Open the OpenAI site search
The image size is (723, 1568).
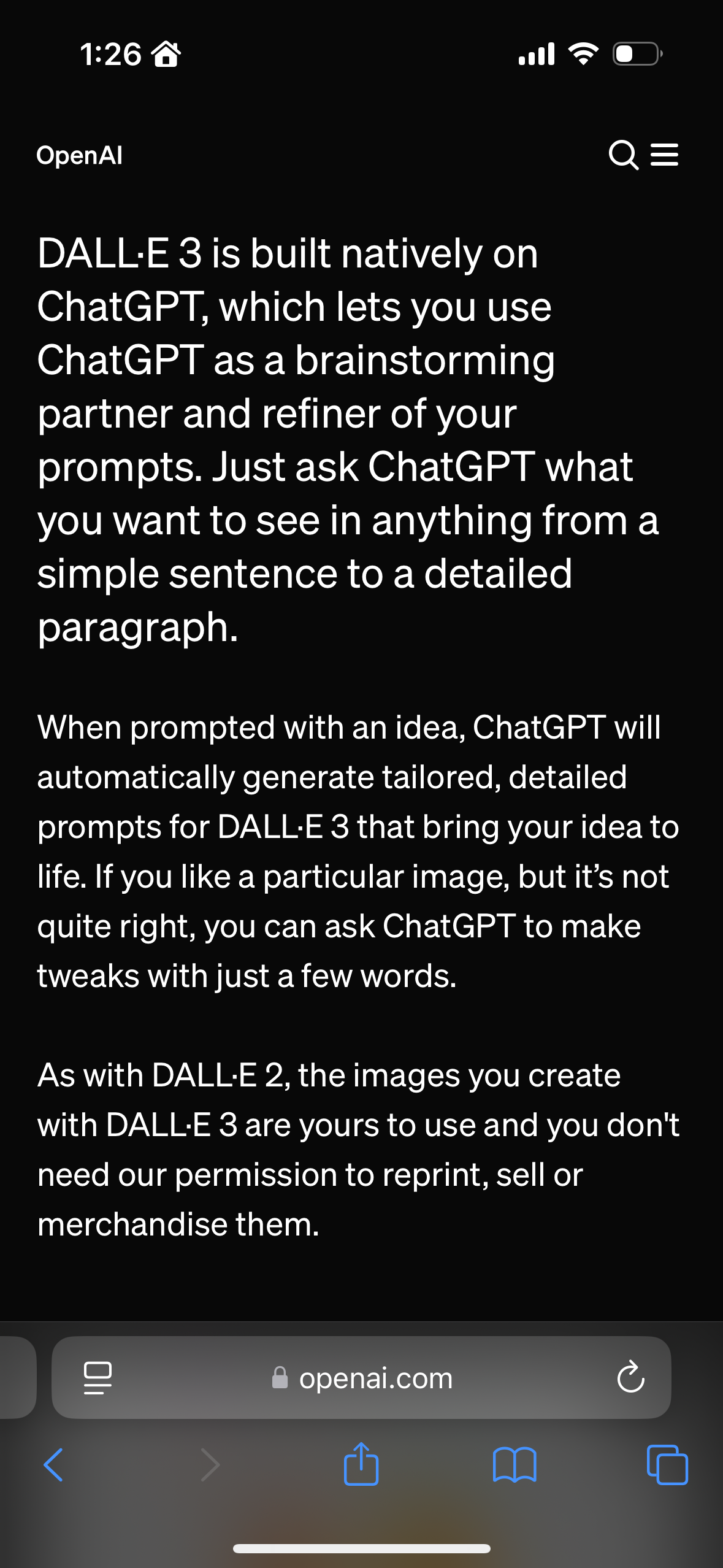(624, 155)
